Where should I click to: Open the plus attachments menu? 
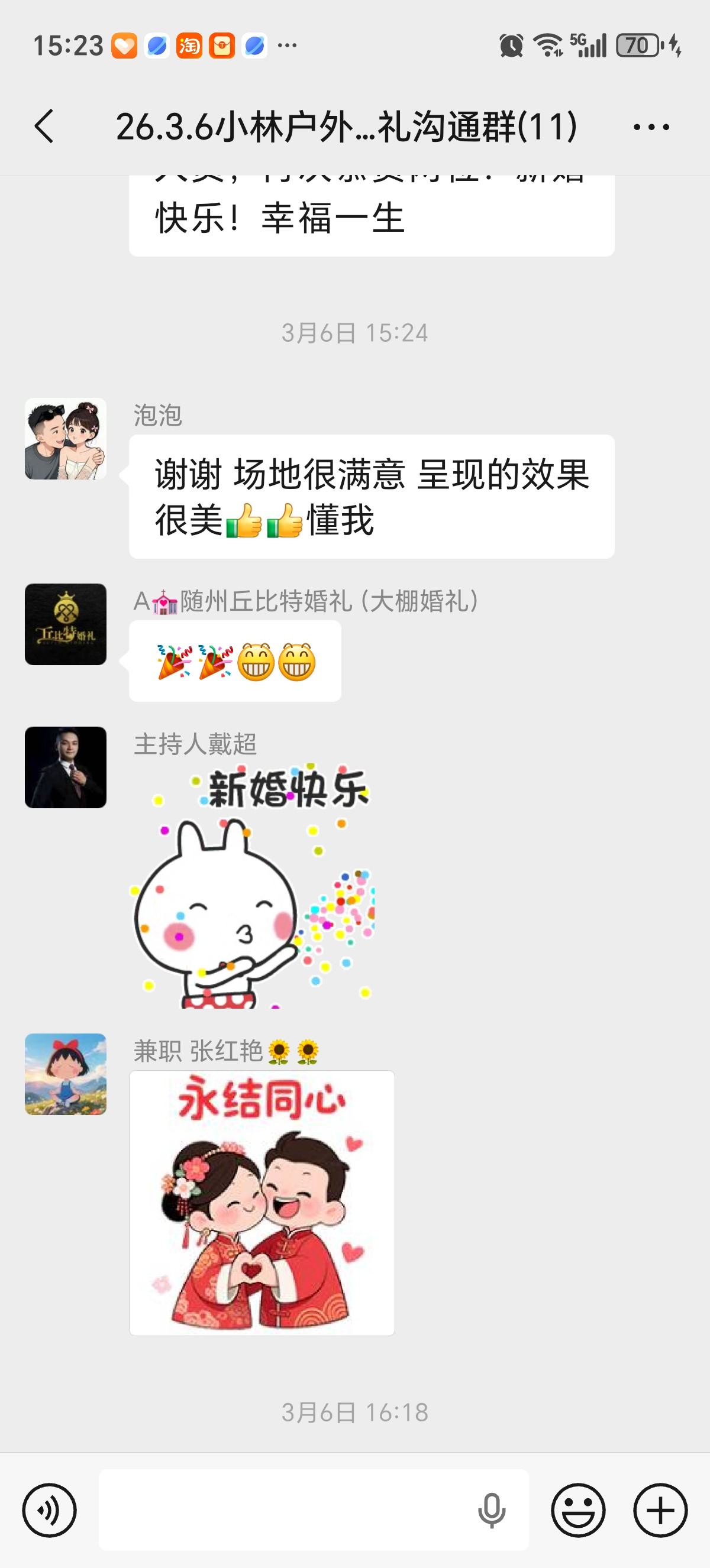pos(660,1510)
